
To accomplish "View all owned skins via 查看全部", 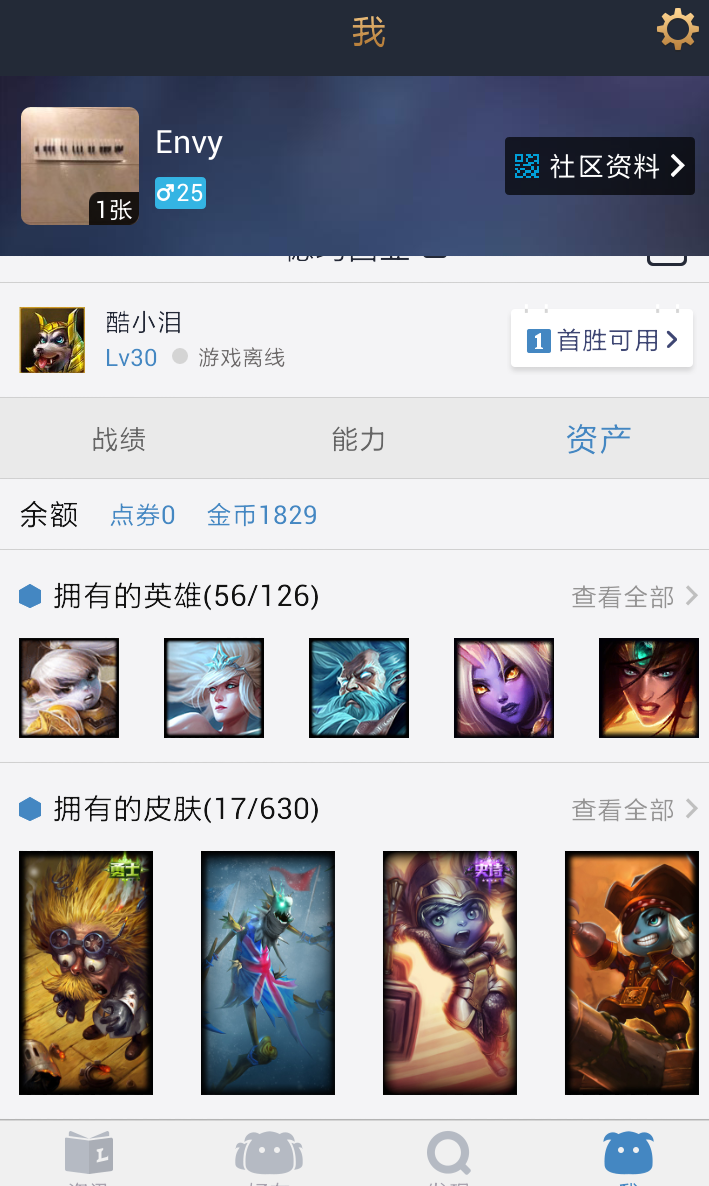I will point(634,809).
